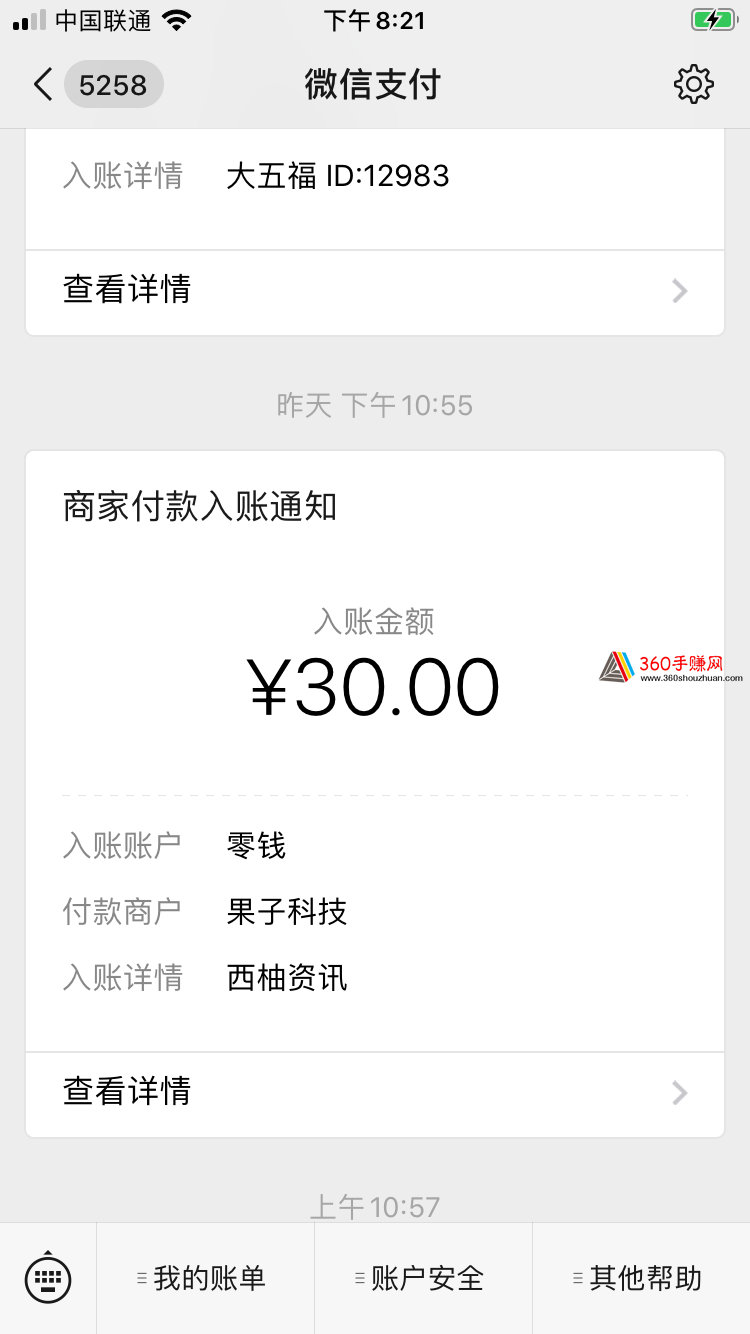Open 查看详情 under 大五福 ID:12983

375,292
